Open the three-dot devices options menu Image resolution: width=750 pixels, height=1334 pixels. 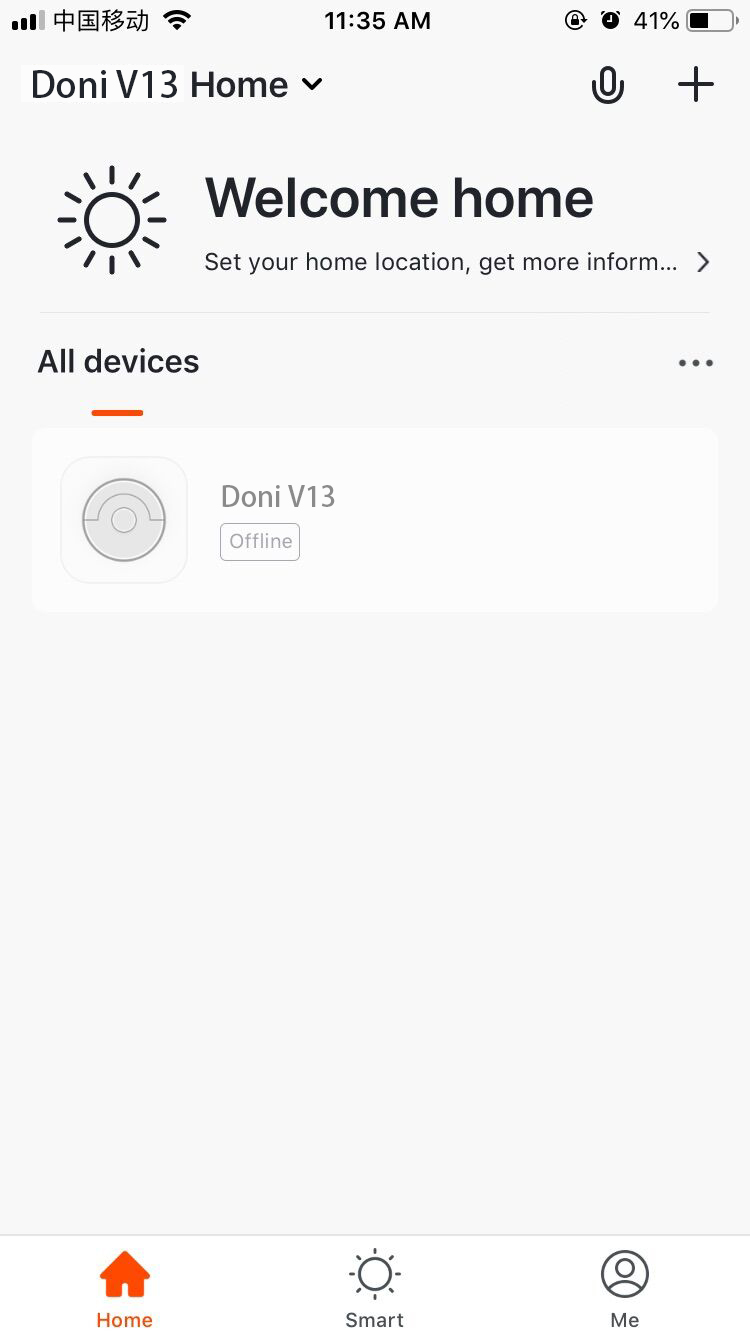click(696, 363)
